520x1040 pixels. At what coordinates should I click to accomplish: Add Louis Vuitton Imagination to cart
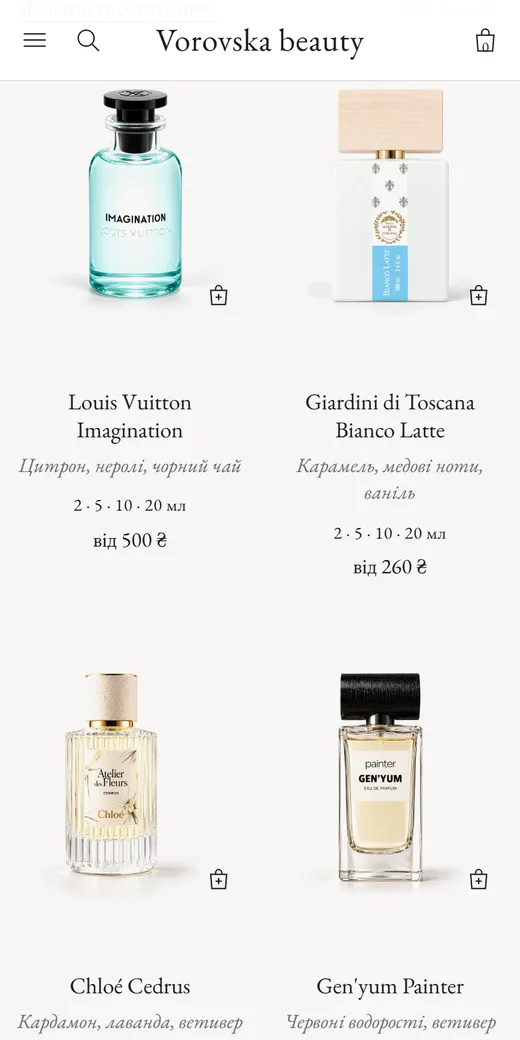click(219, 295)
